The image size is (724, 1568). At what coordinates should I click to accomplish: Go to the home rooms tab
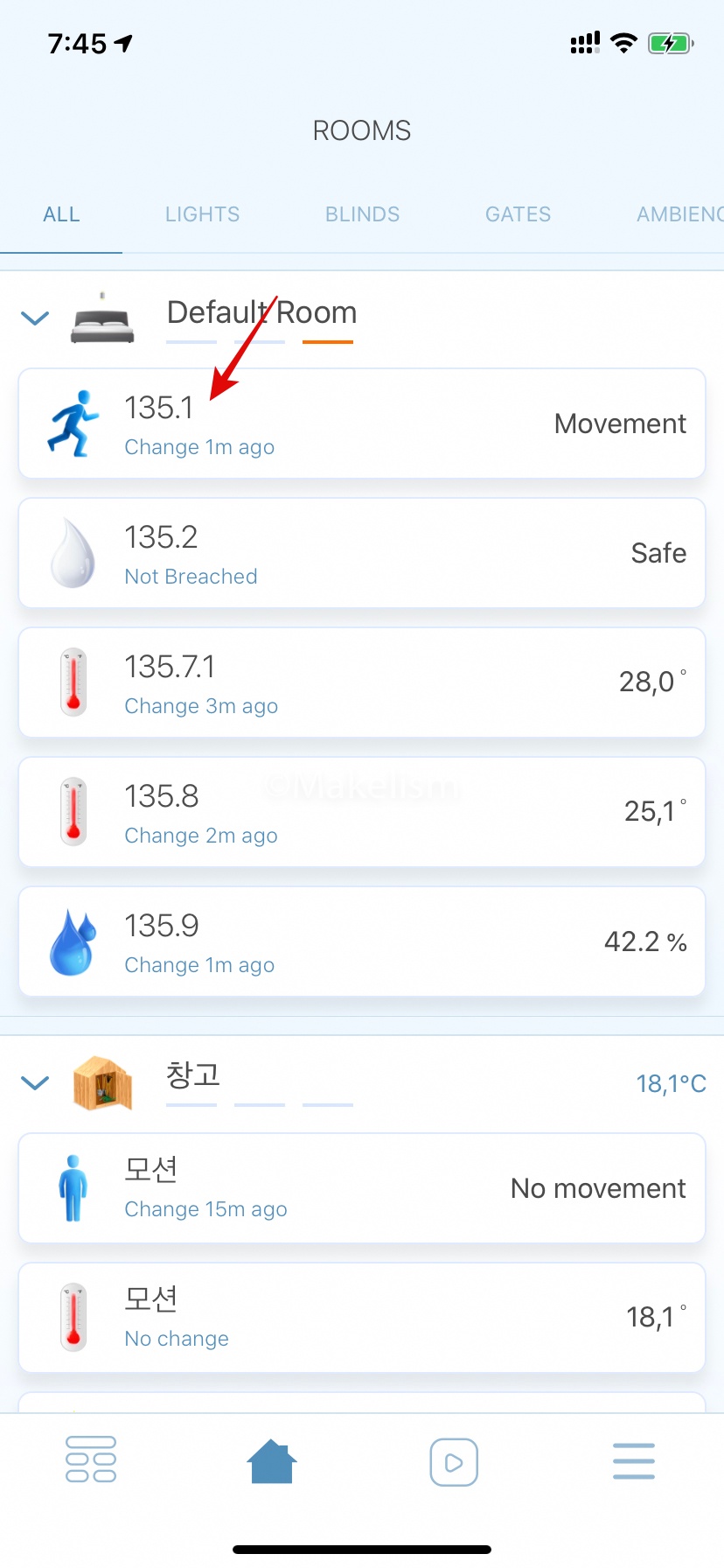[272, 1461]
